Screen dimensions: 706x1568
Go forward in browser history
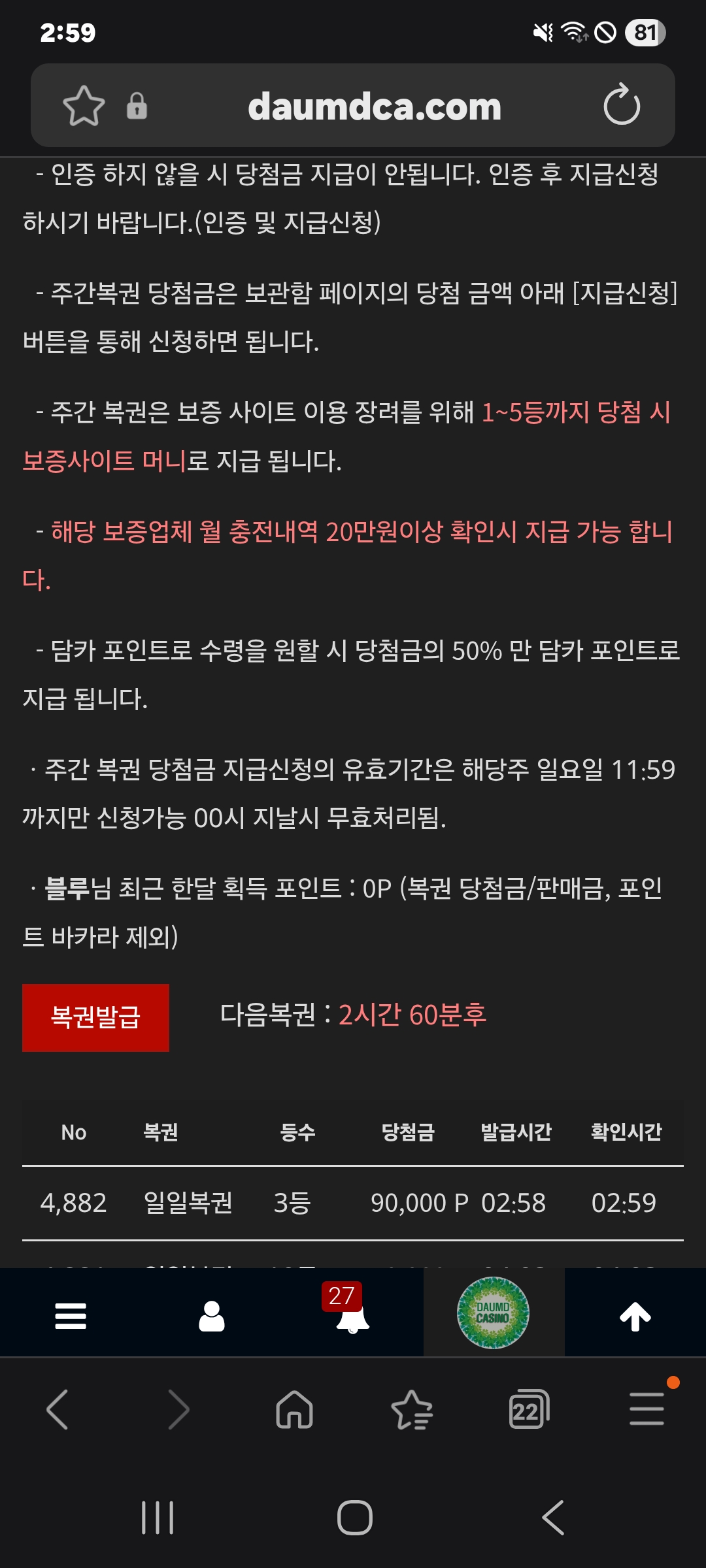178,1410
